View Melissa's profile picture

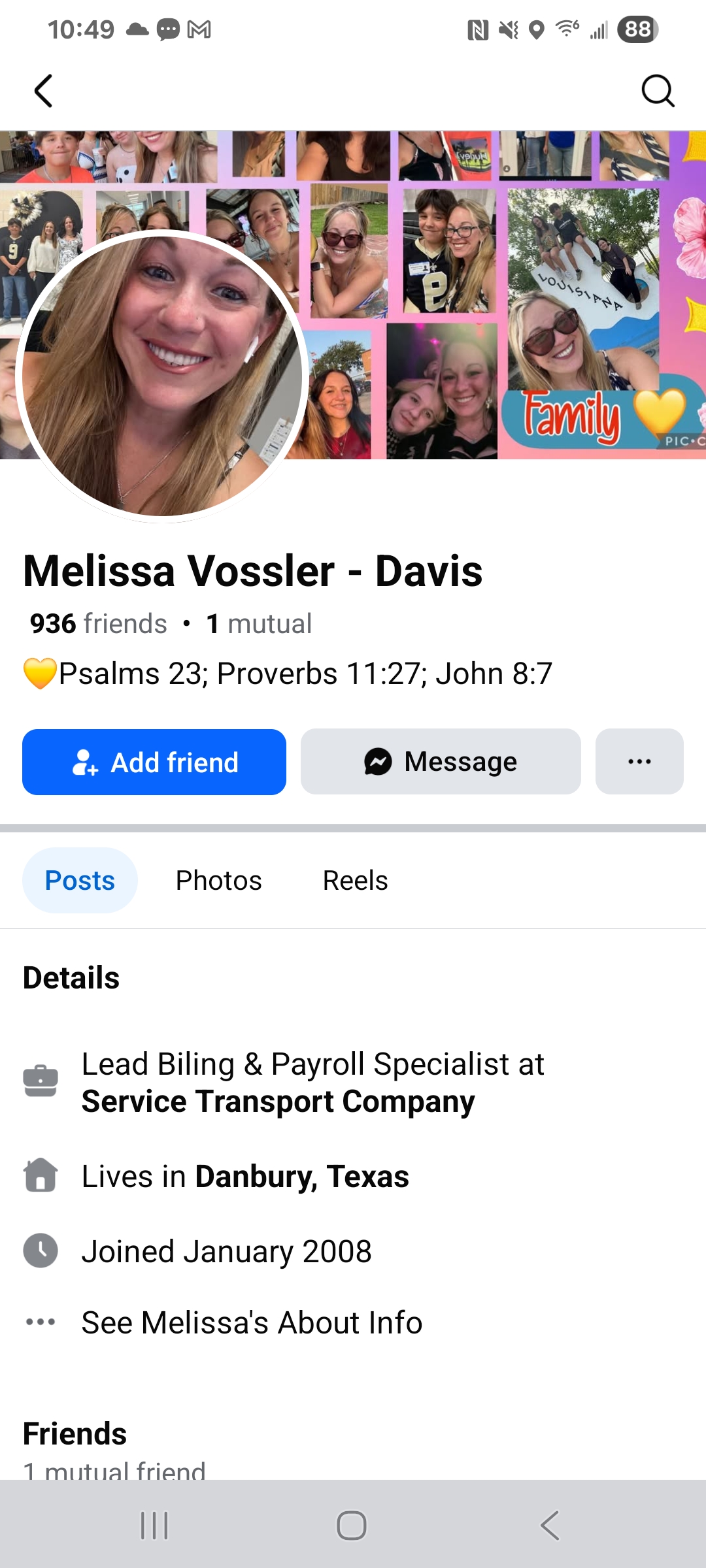pyautogui.click(x=162, y=376)
